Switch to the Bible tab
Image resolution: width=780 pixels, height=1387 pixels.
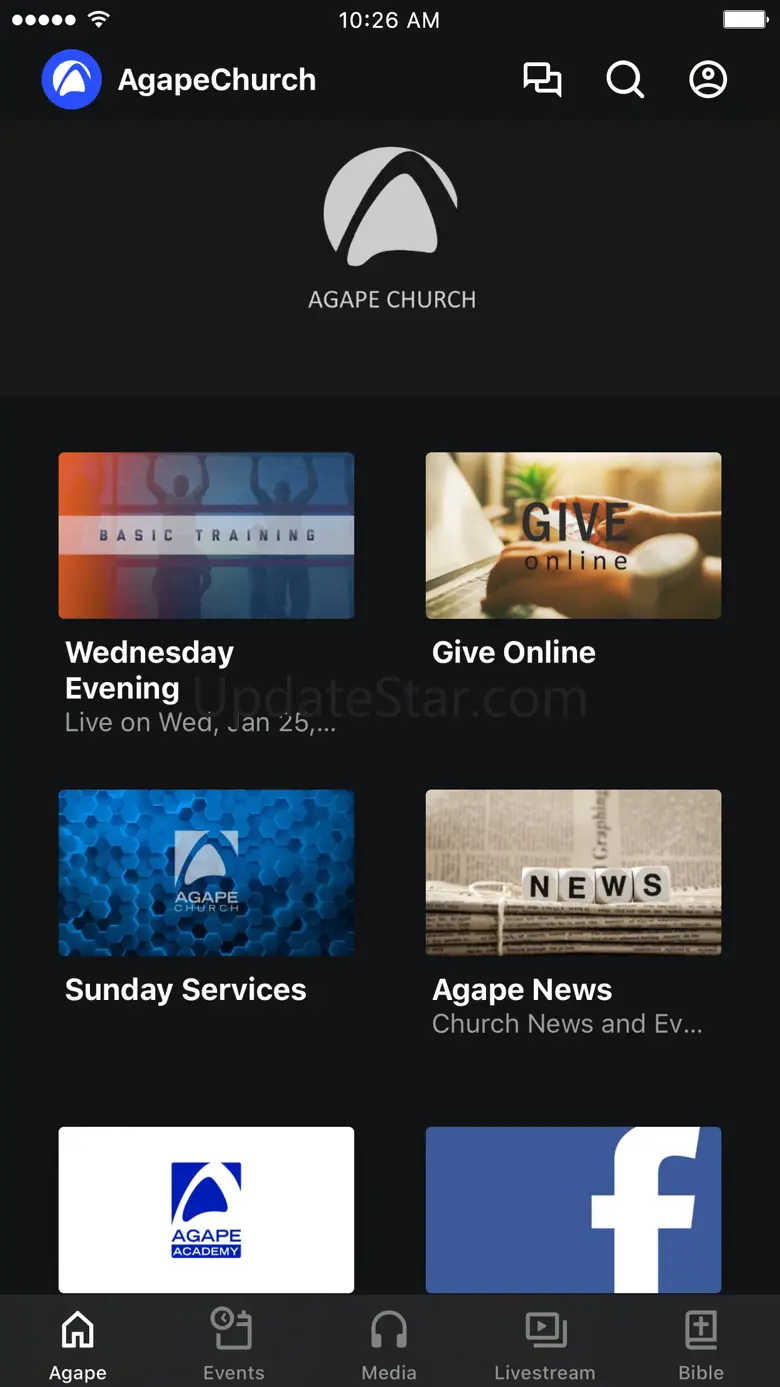[x=701, y=1343]
